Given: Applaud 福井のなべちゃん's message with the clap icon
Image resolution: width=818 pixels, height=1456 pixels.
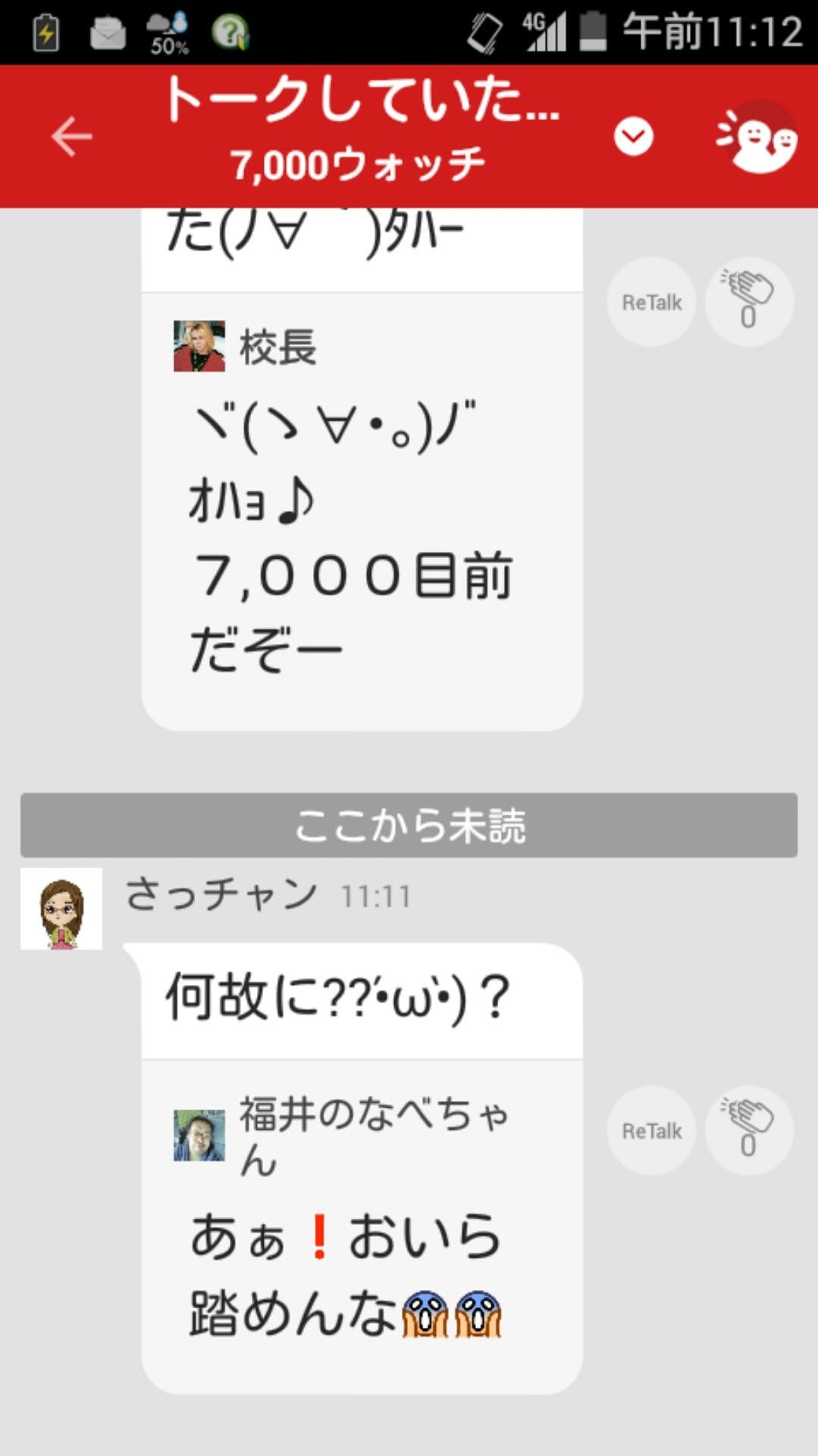Looking at the screenshot, I should pyautogui.click(x=748, y=1129).
